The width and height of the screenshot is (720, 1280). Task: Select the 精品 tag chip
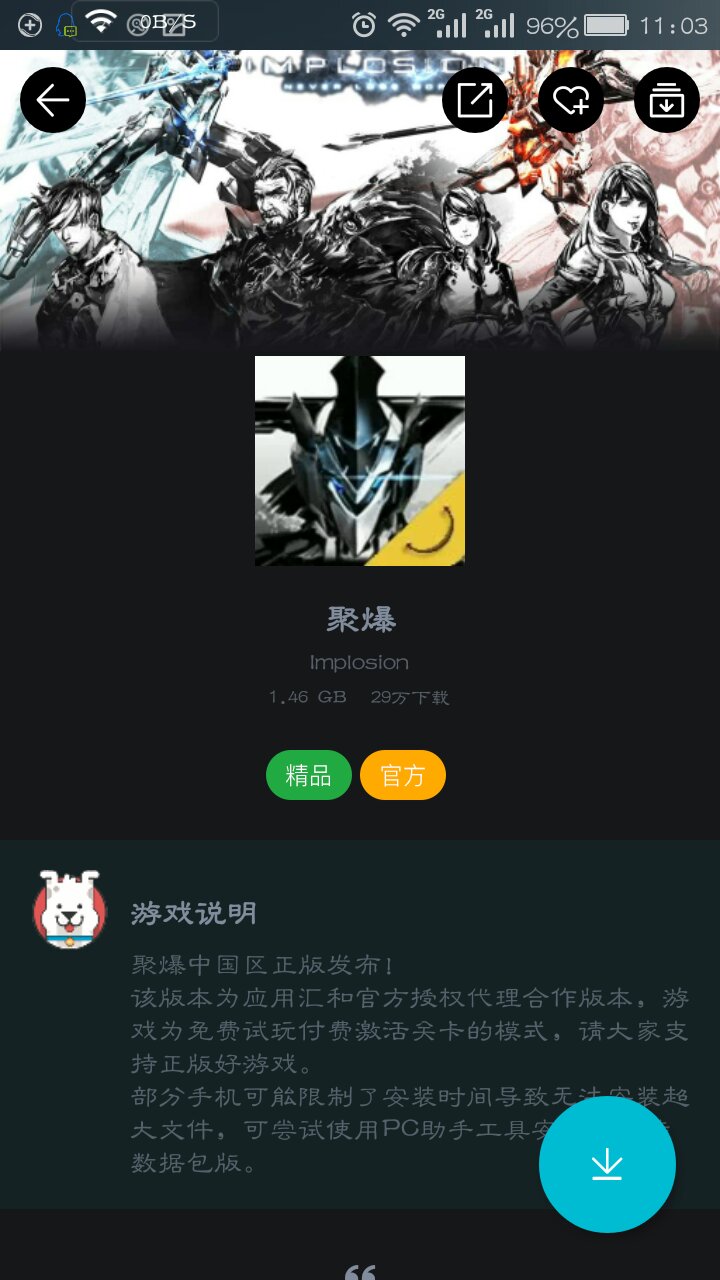pos(308,775)
